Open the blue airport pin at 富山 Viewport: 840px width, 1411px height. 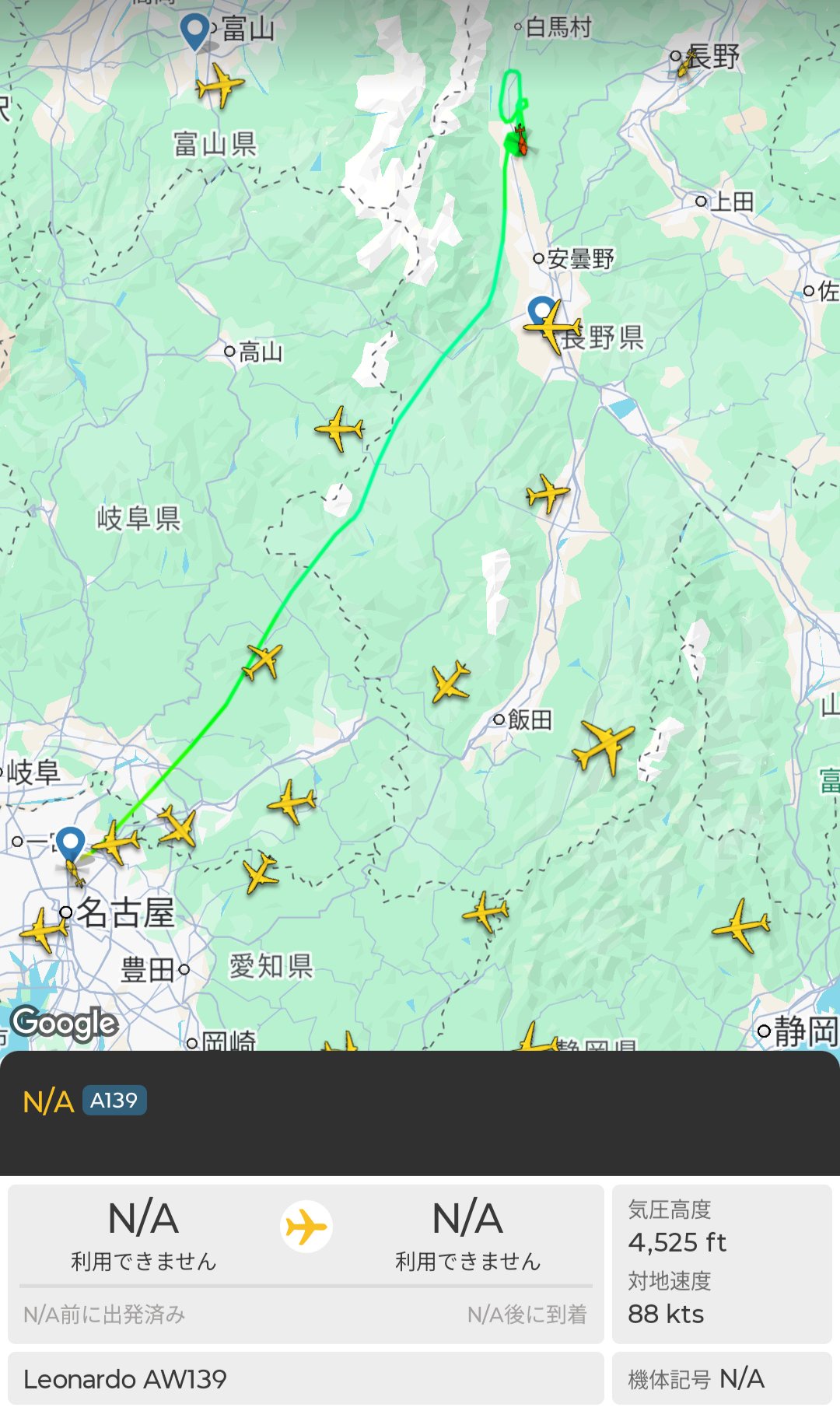click(194, 30)
